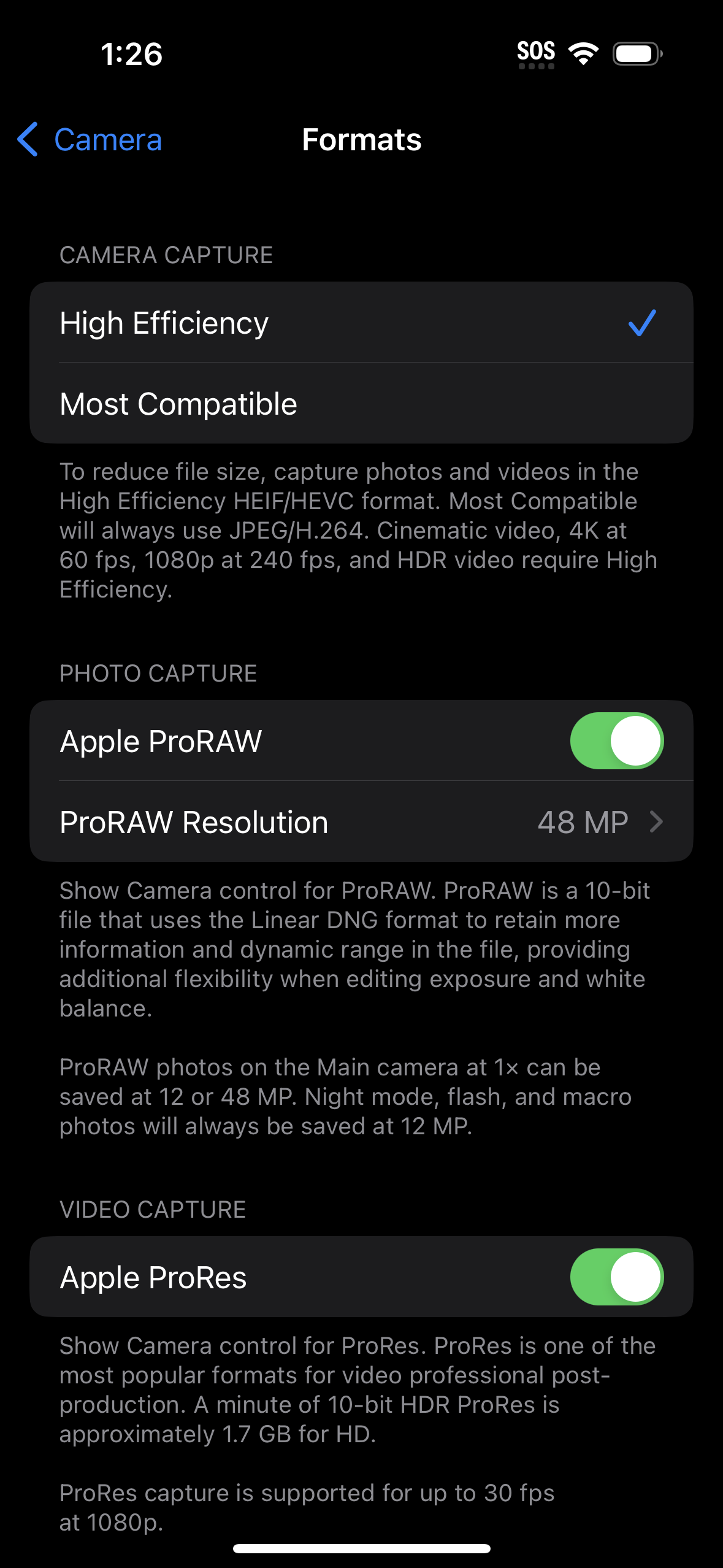Turn off Apple ProRAW
Image resolution: width=723 pixels, height=1568 pixels.
click(616, 740)
